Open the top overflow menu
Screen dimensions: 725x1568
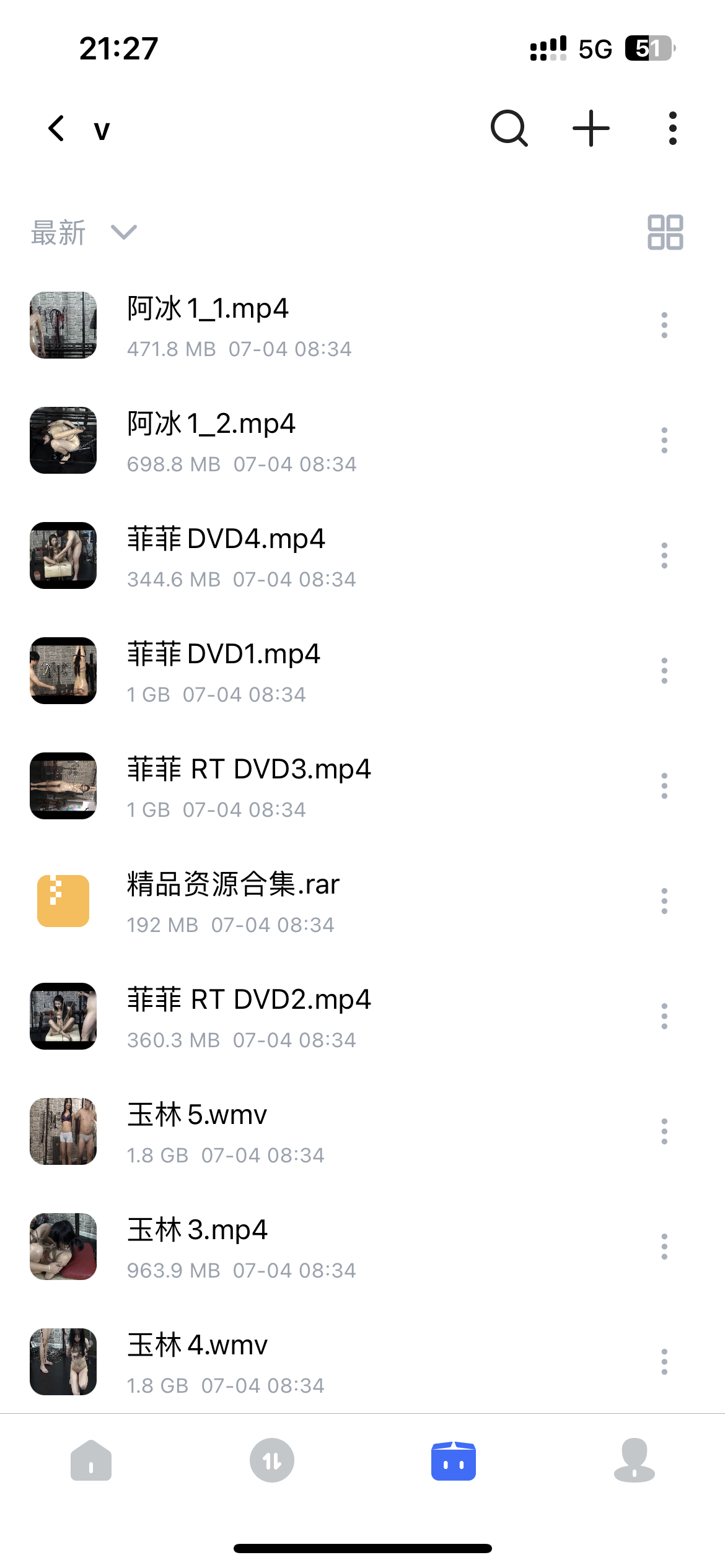click(672, 129)
